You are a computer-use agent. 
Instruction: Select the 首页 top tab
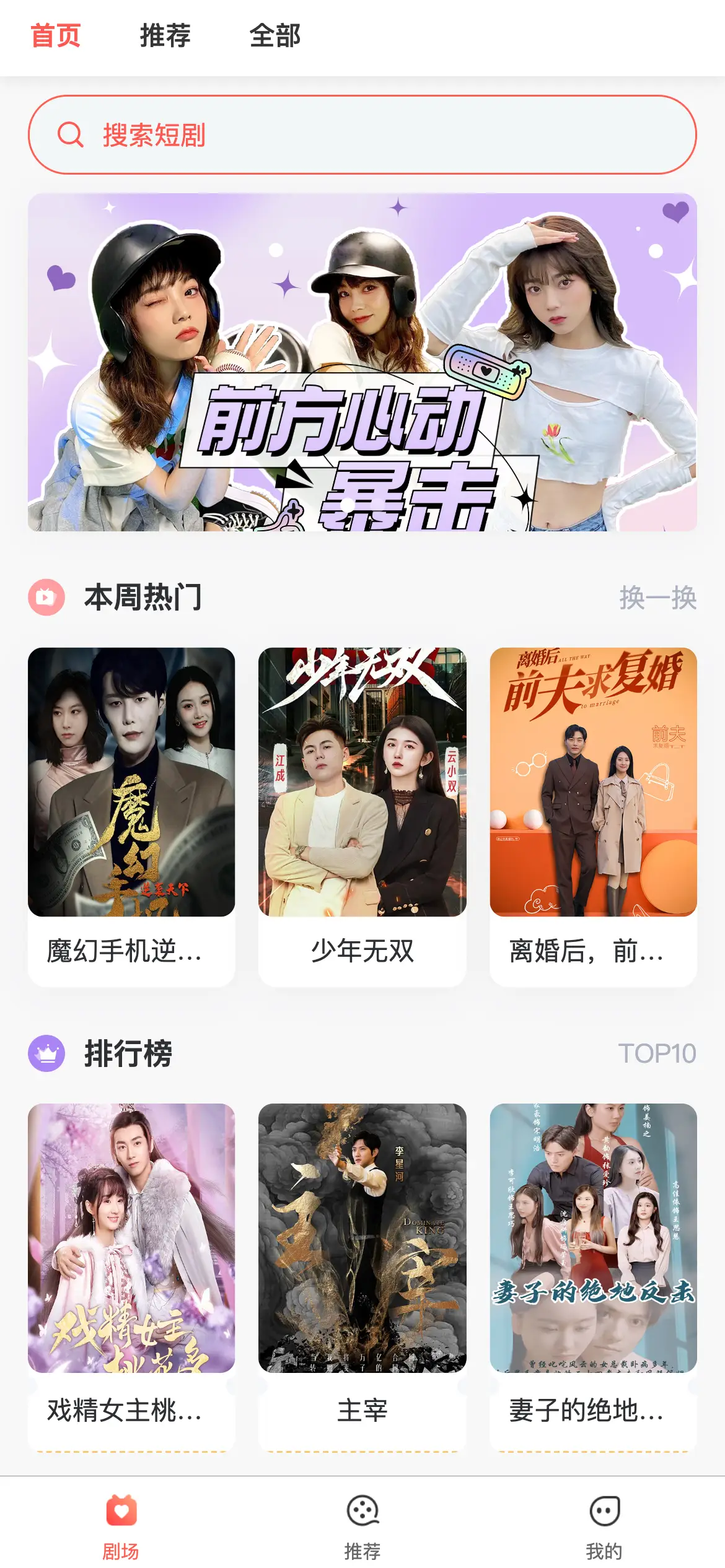click(x=56, y=36)
